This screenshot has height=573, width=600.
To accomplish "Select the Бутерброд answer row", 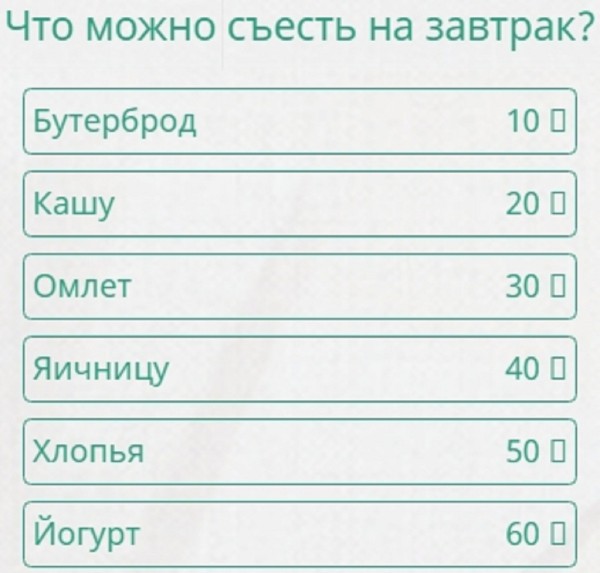I will [299, 122].
